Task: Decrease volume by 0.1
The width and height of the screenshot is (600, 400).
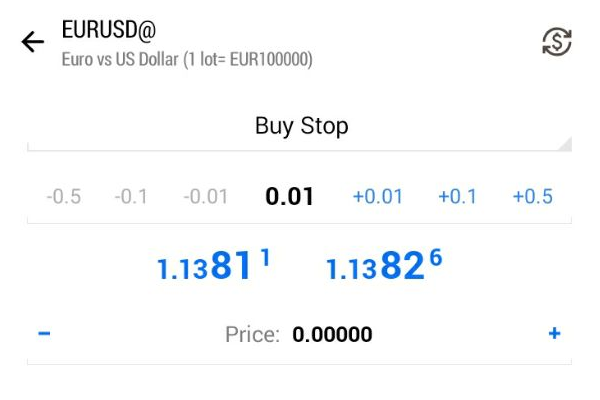Action: pyautogui.click(x=131, y=196)
